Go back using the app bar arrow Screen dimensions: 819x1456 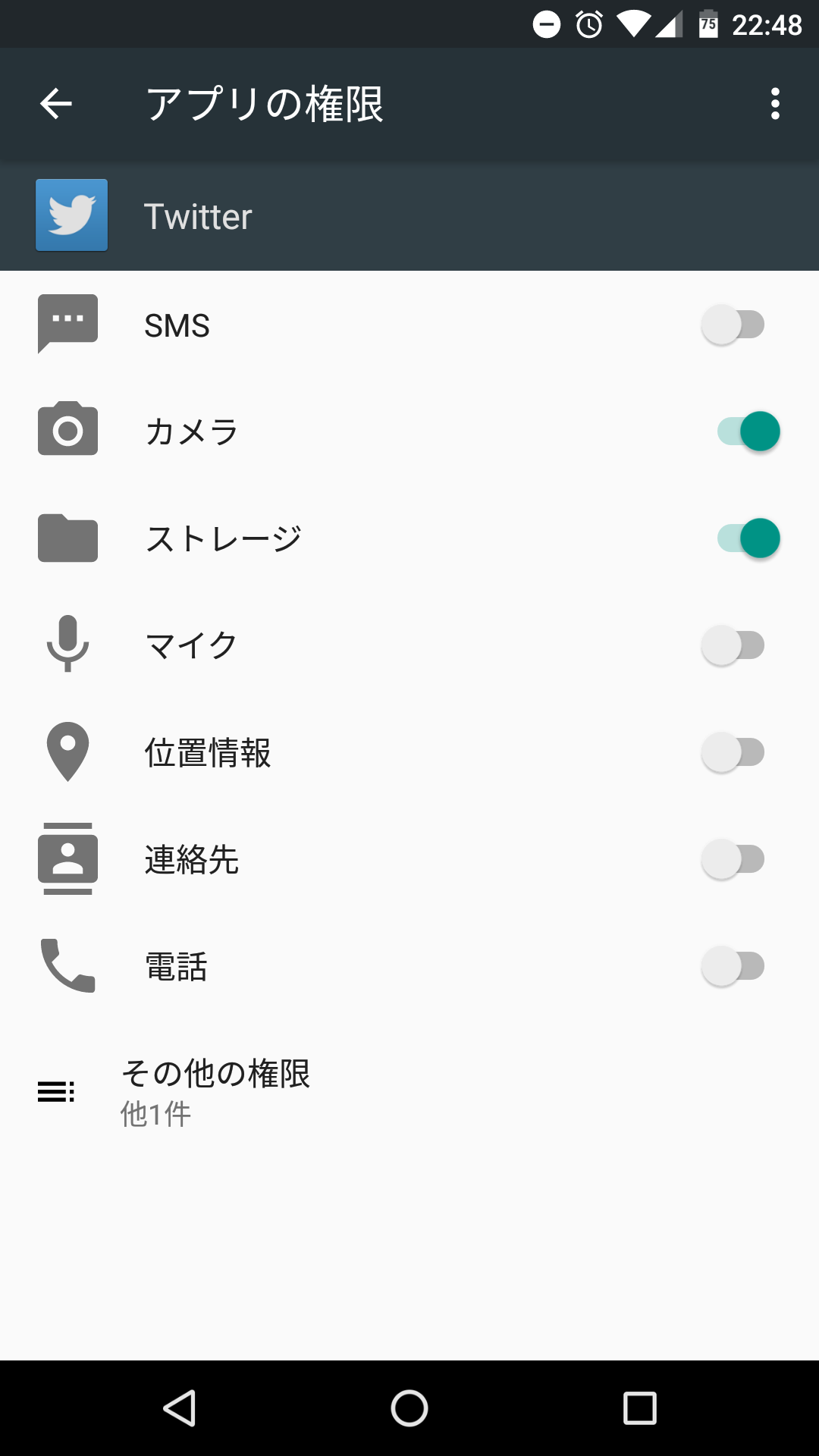tap(55, 104)
